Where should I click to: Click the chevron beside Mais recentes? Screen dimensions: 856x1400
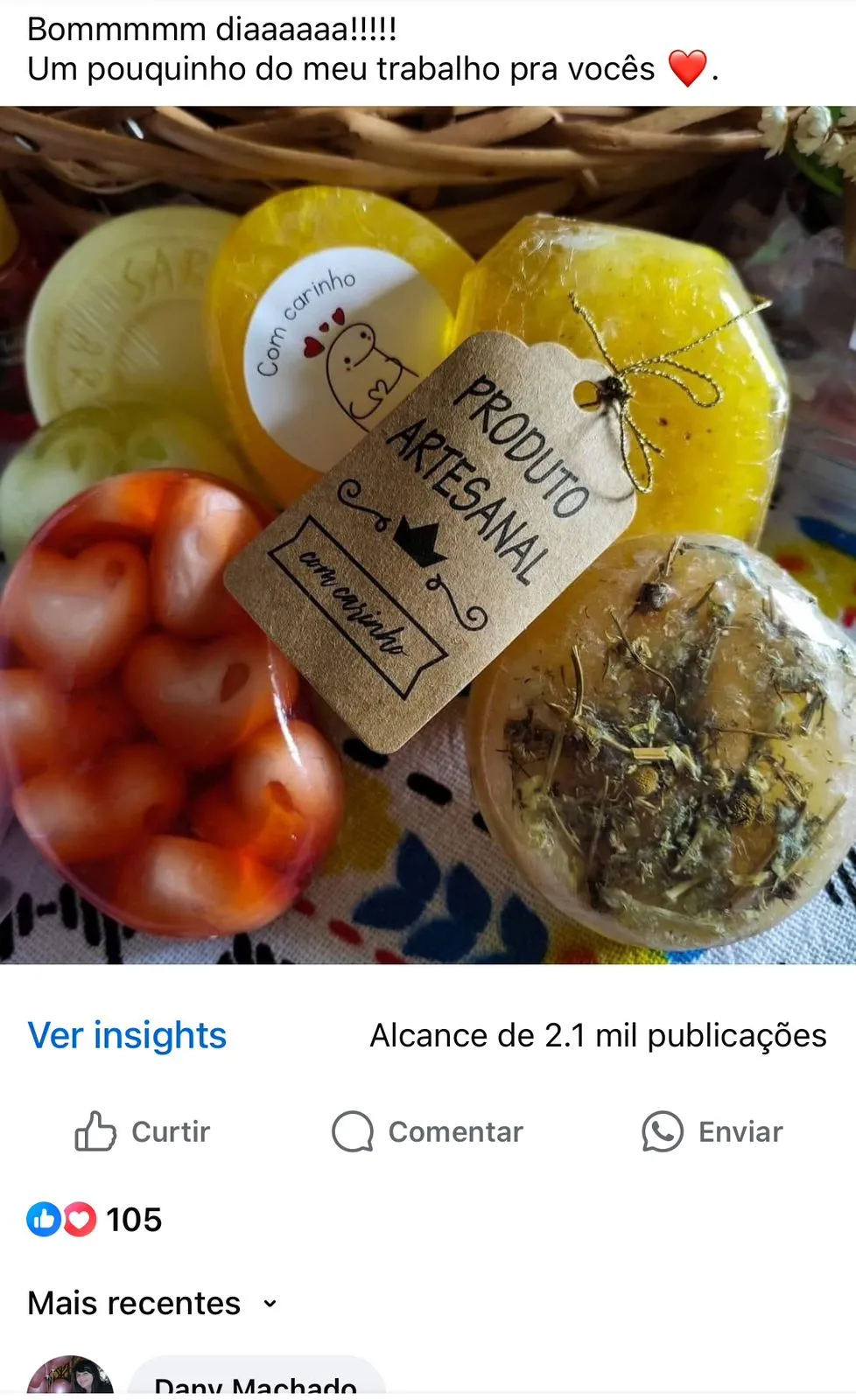[x=270, y=1305]
